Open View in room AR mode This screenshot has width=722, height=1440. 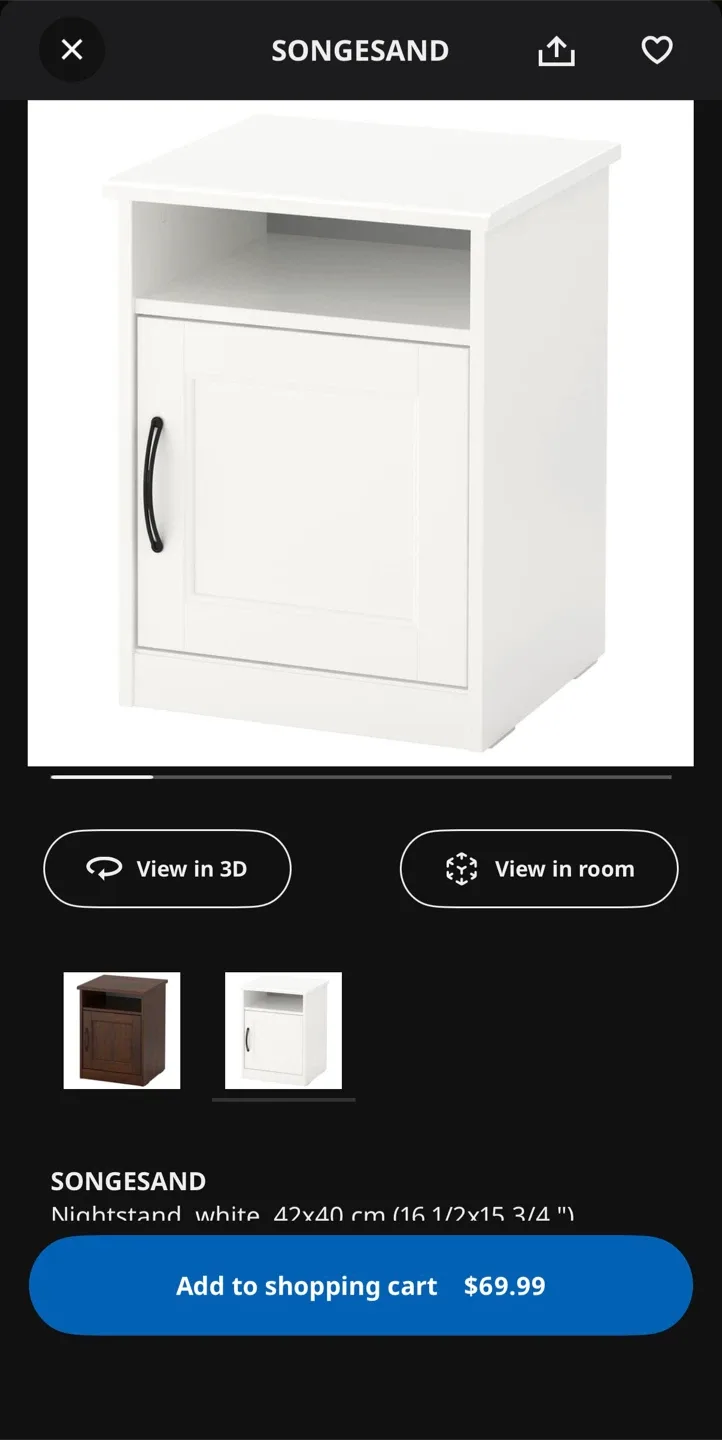(x=539, y=869)
